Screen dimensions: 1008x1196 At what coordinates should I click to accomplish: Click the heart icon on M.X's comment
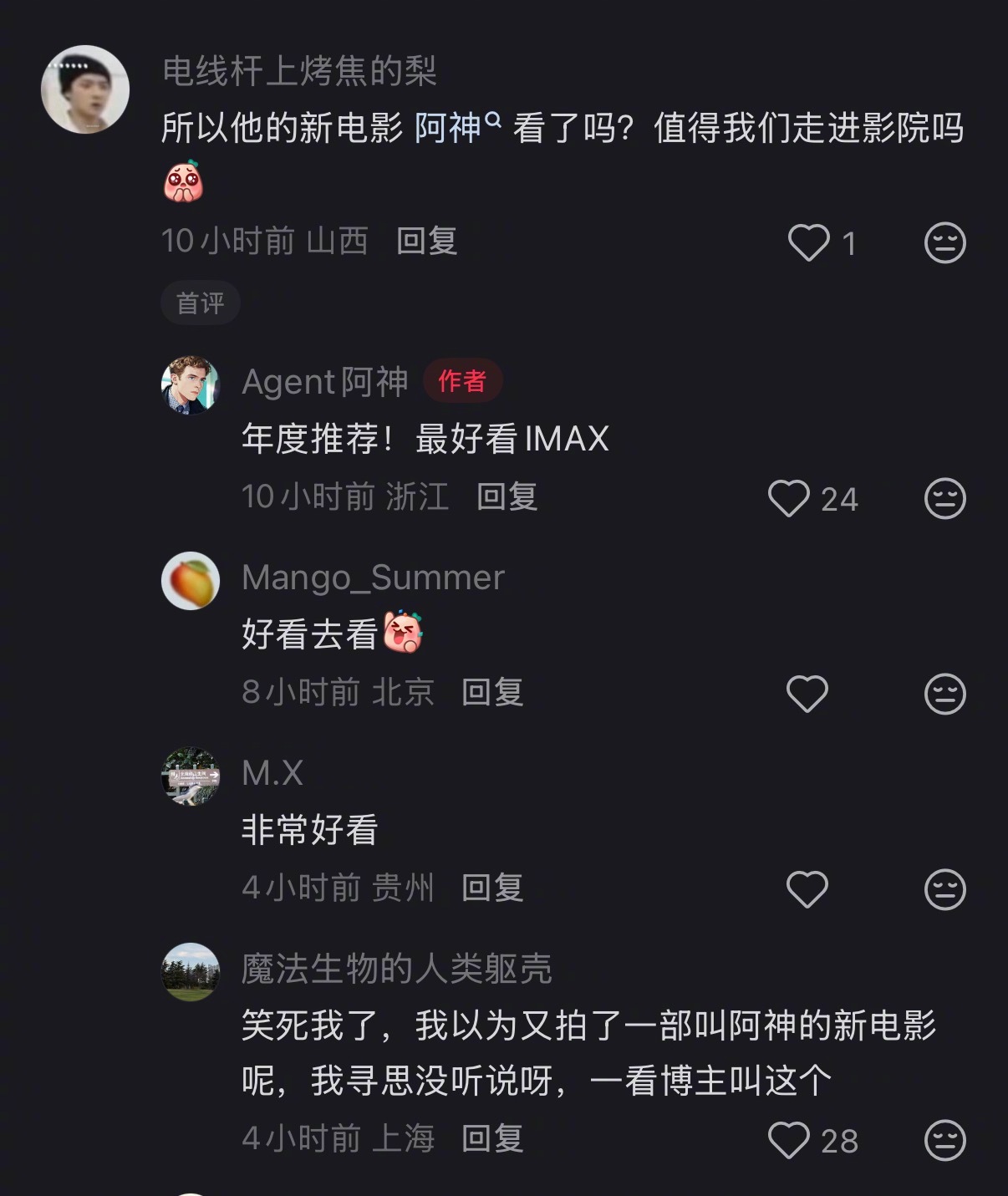pos(807,888)
